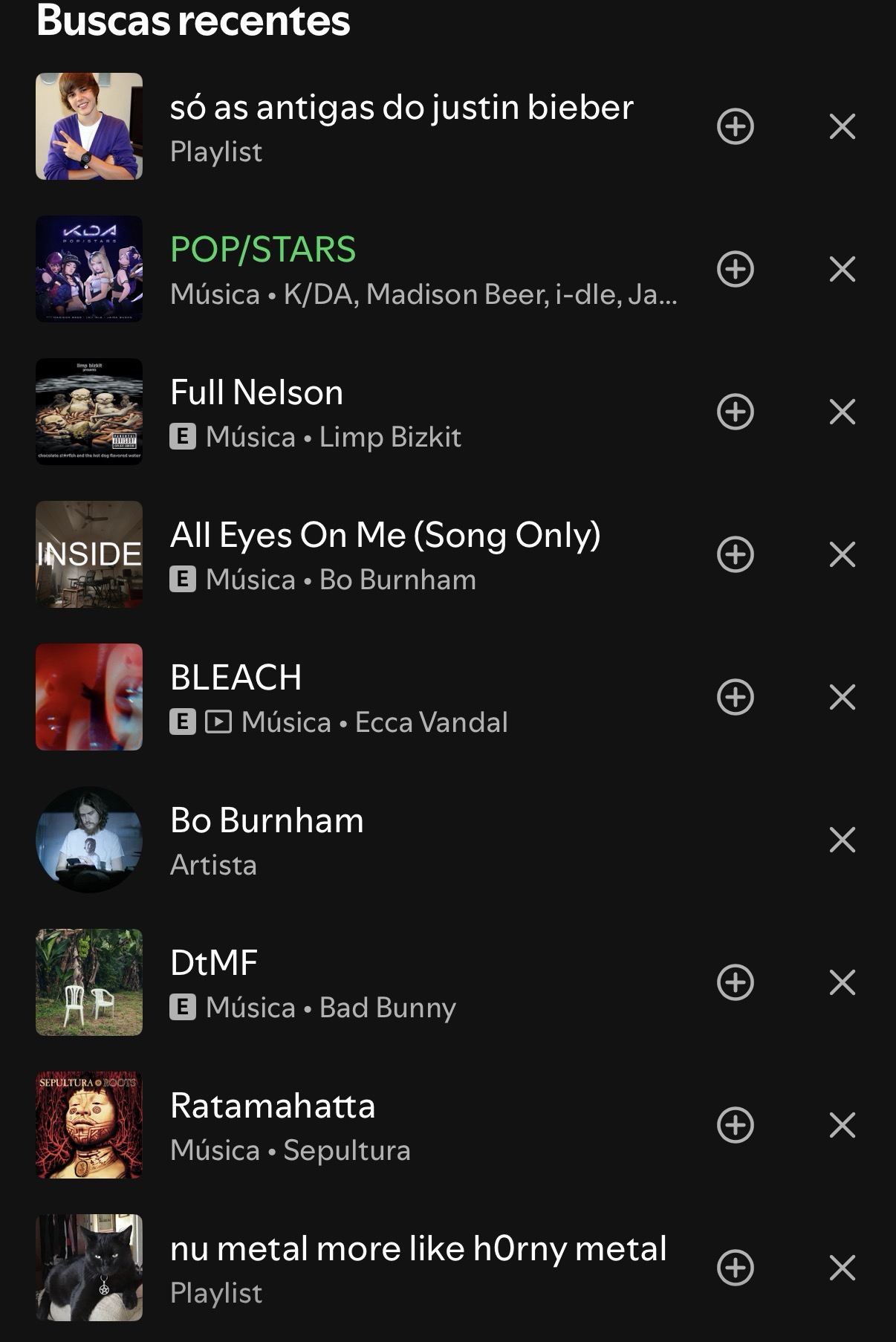
Task: Add Full Nelson to your library
Action: pyautogui.click(x=736, y=412)
